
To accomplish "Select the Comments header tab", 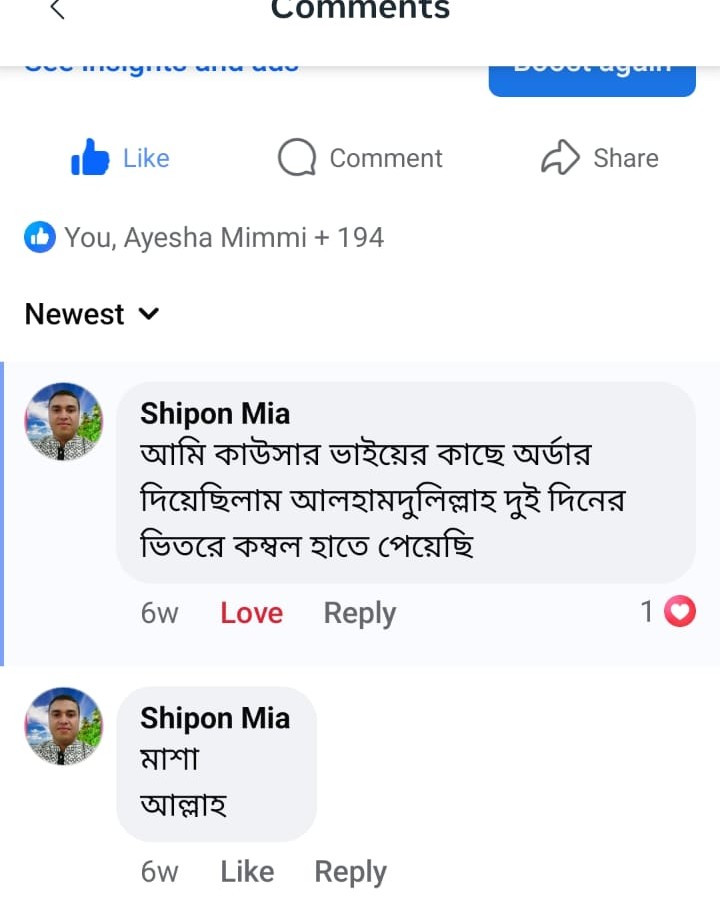I will click(359, 11).
